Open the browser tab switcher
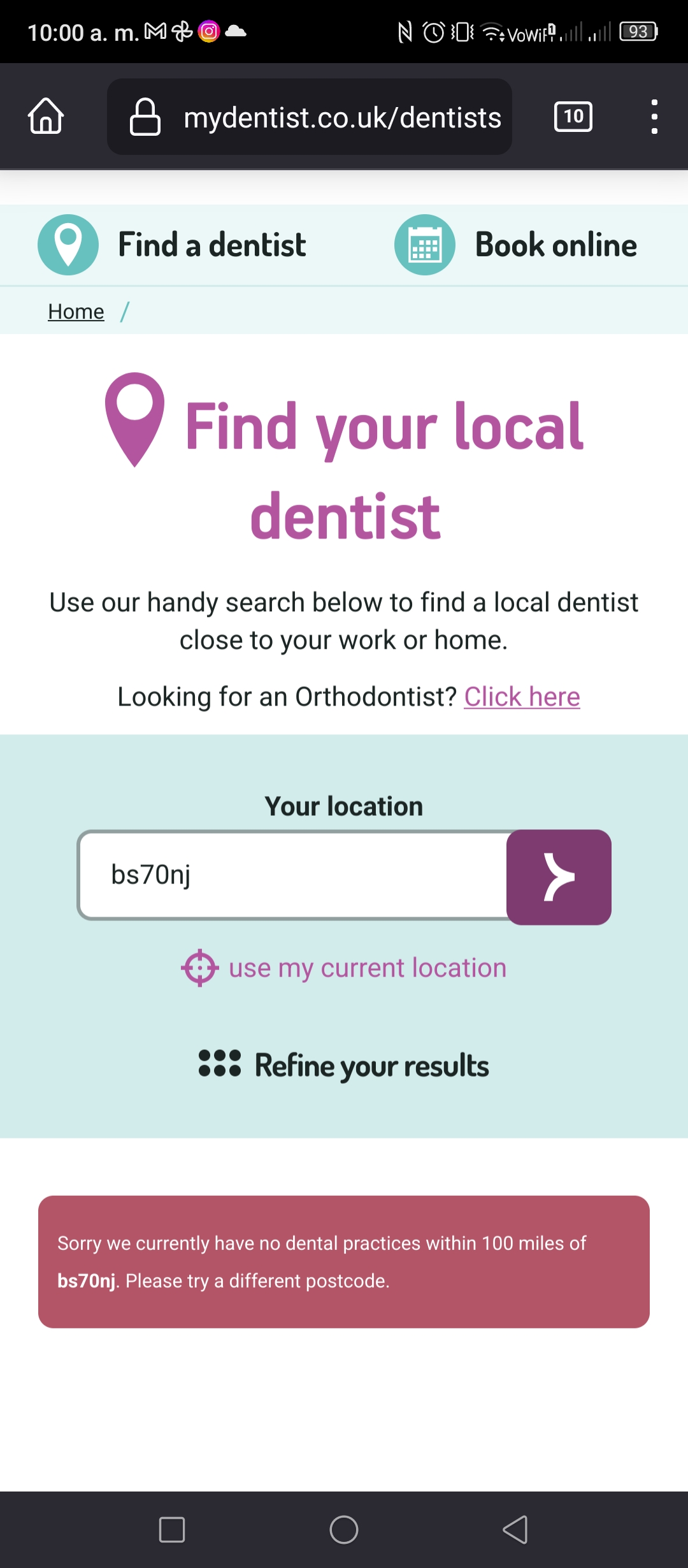Screen dimensions: 688x1568 click(573, 117)
